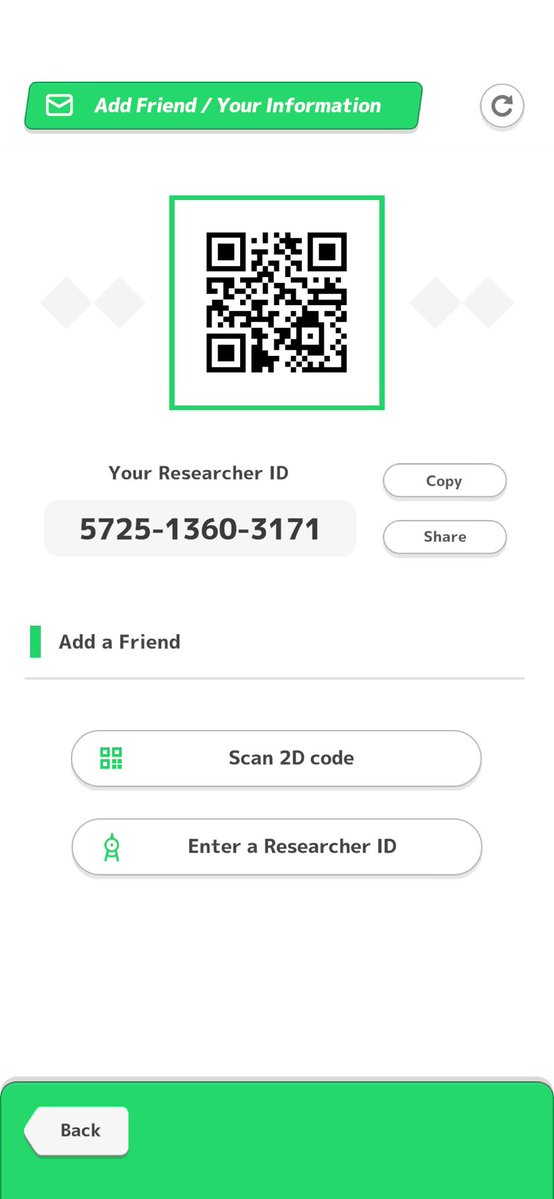Go back with the Back button
The width and height of the screenshot is (554, 1199).
click(77, 1130)
